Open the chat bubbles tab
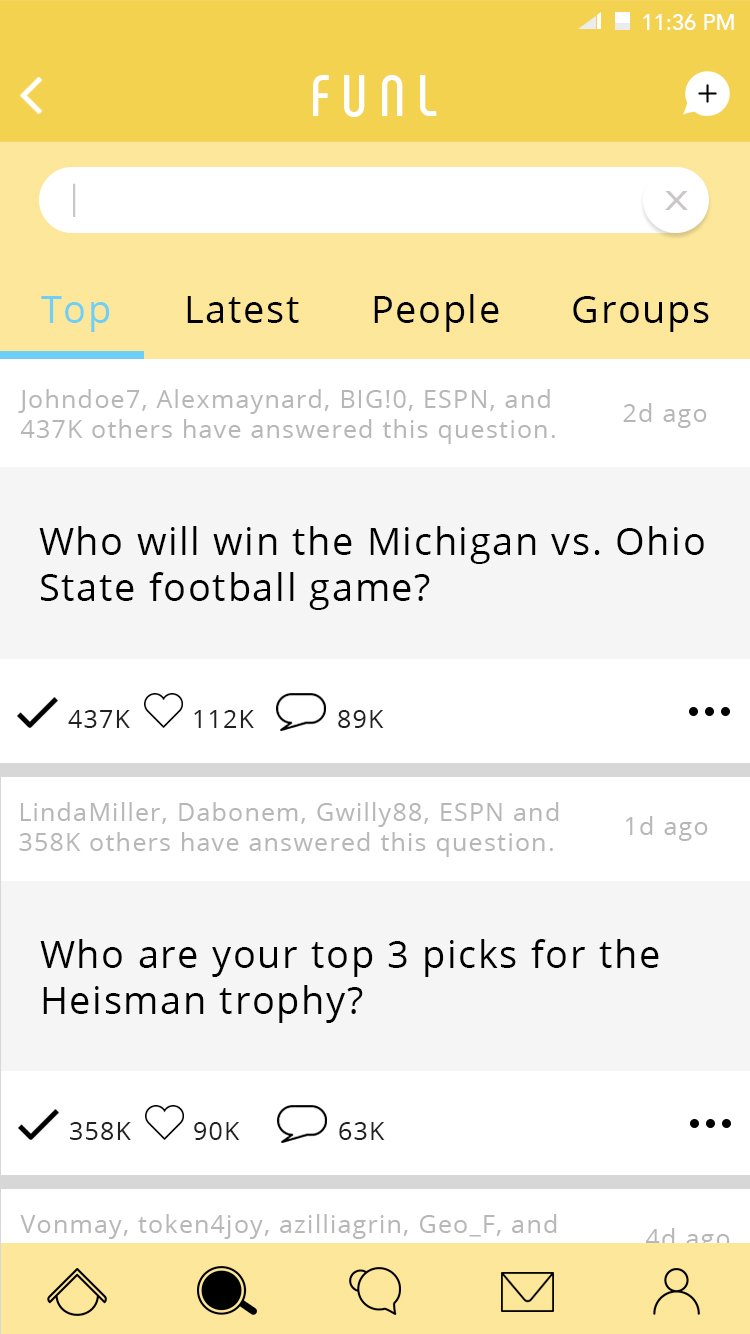This screenshot has height=1334, width=750. pyautogui.click(x=375, y=1291)
